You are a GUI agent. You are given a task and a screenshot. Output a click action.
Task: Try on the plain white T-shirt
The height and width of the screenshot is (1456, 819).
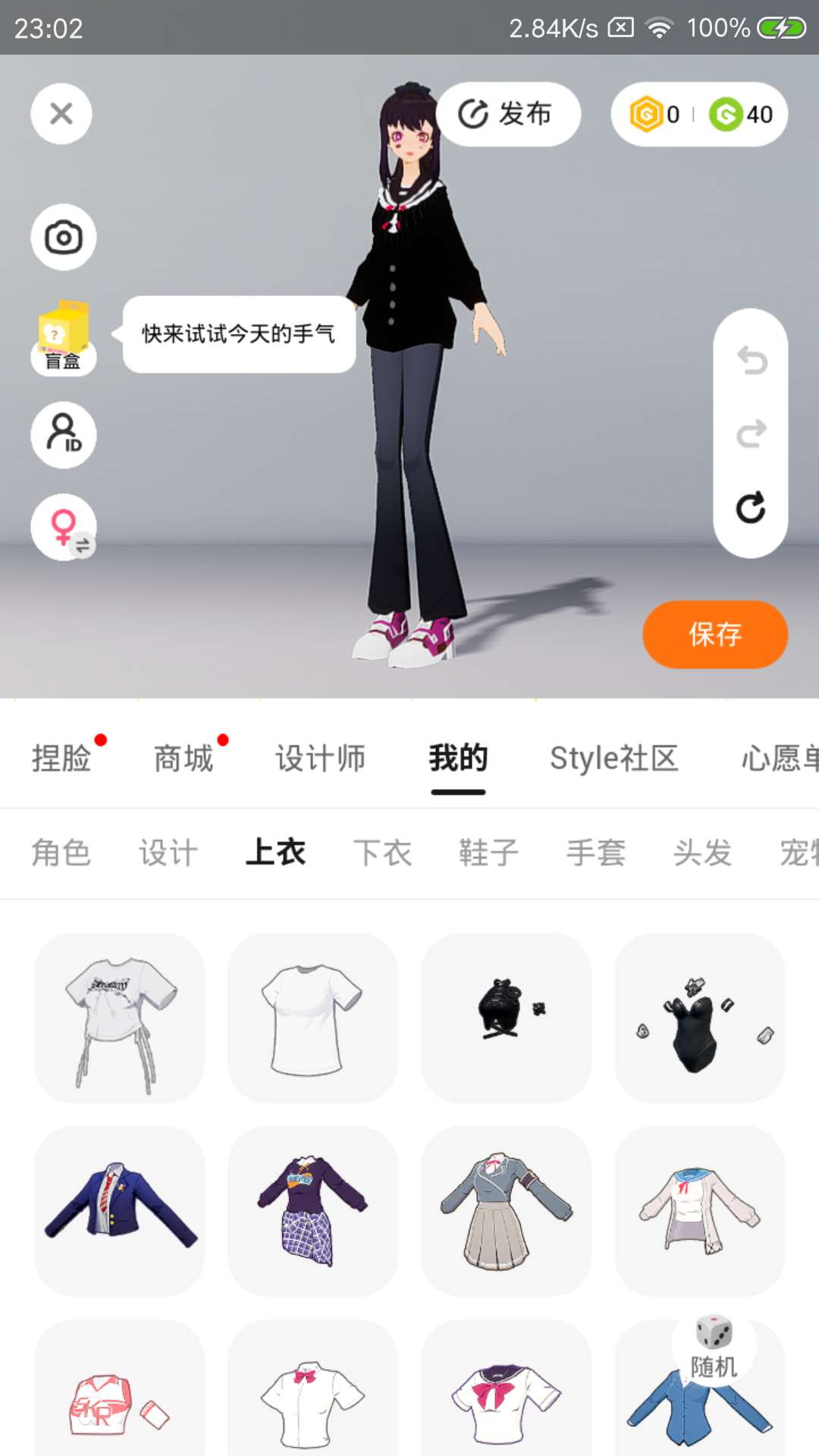(312, 1018)
